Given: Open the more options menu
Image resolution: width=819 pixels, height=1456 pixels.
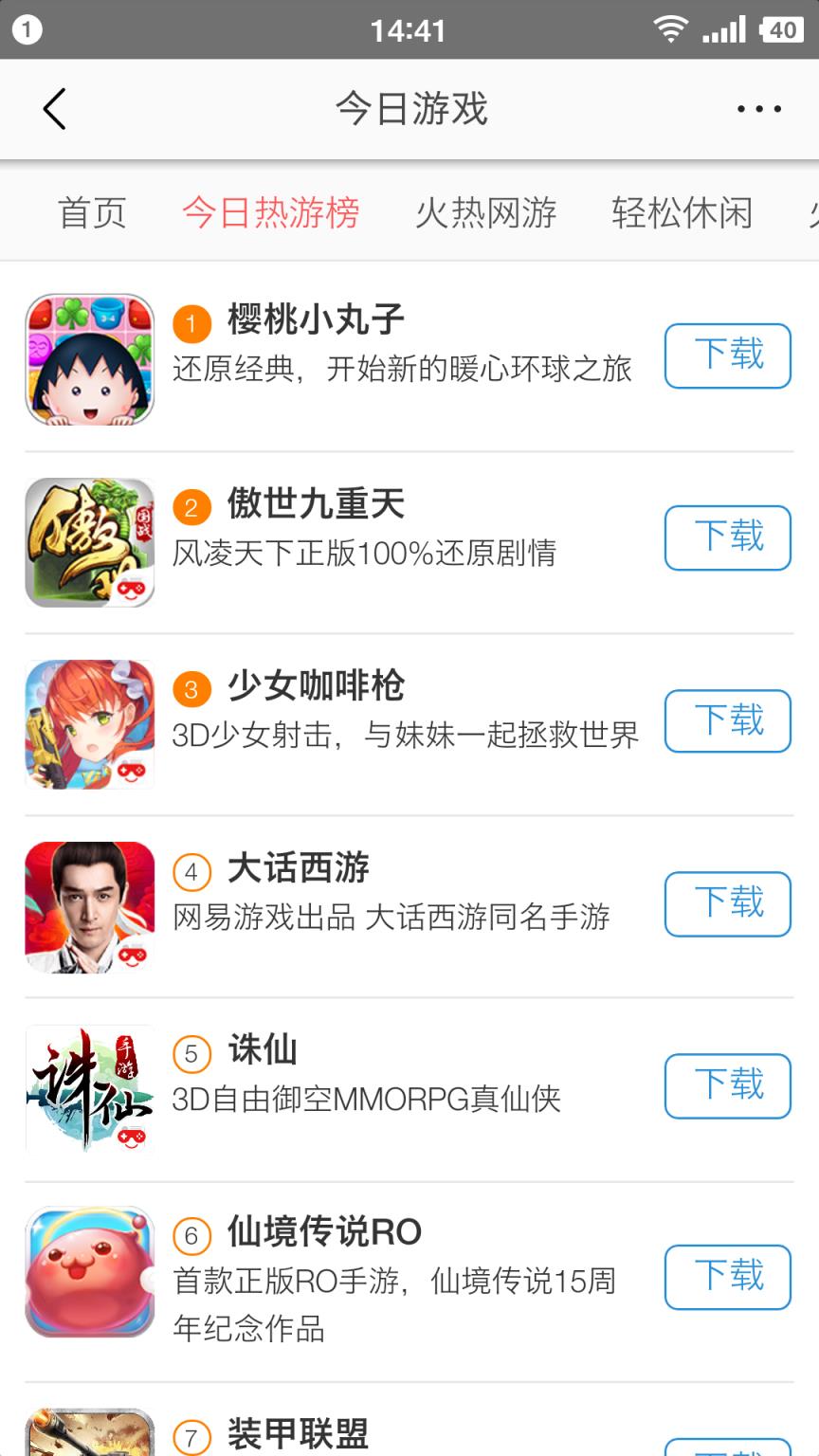Looking at the screenshot, I should [757, 108].
